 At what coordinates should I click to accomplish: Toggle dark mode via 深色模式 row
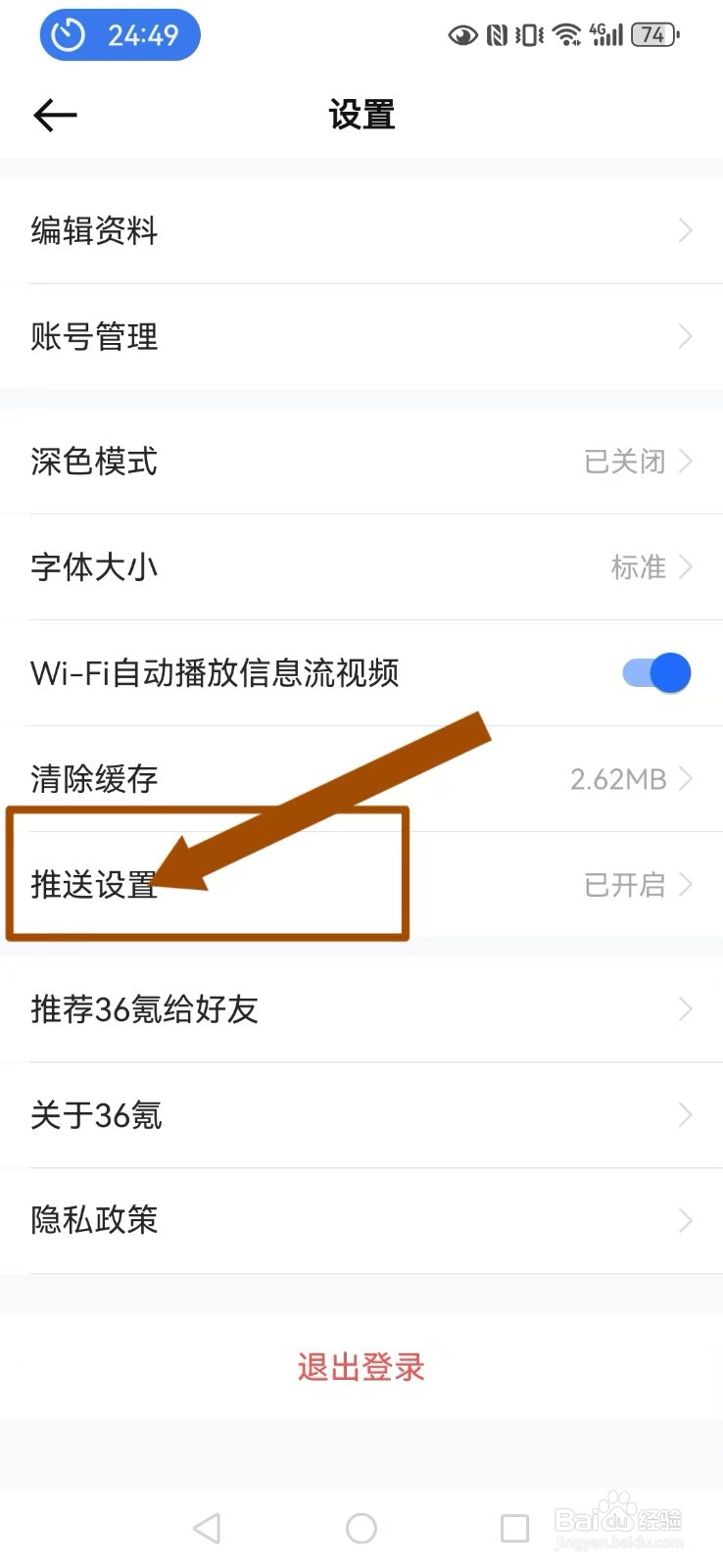point(361,462)
